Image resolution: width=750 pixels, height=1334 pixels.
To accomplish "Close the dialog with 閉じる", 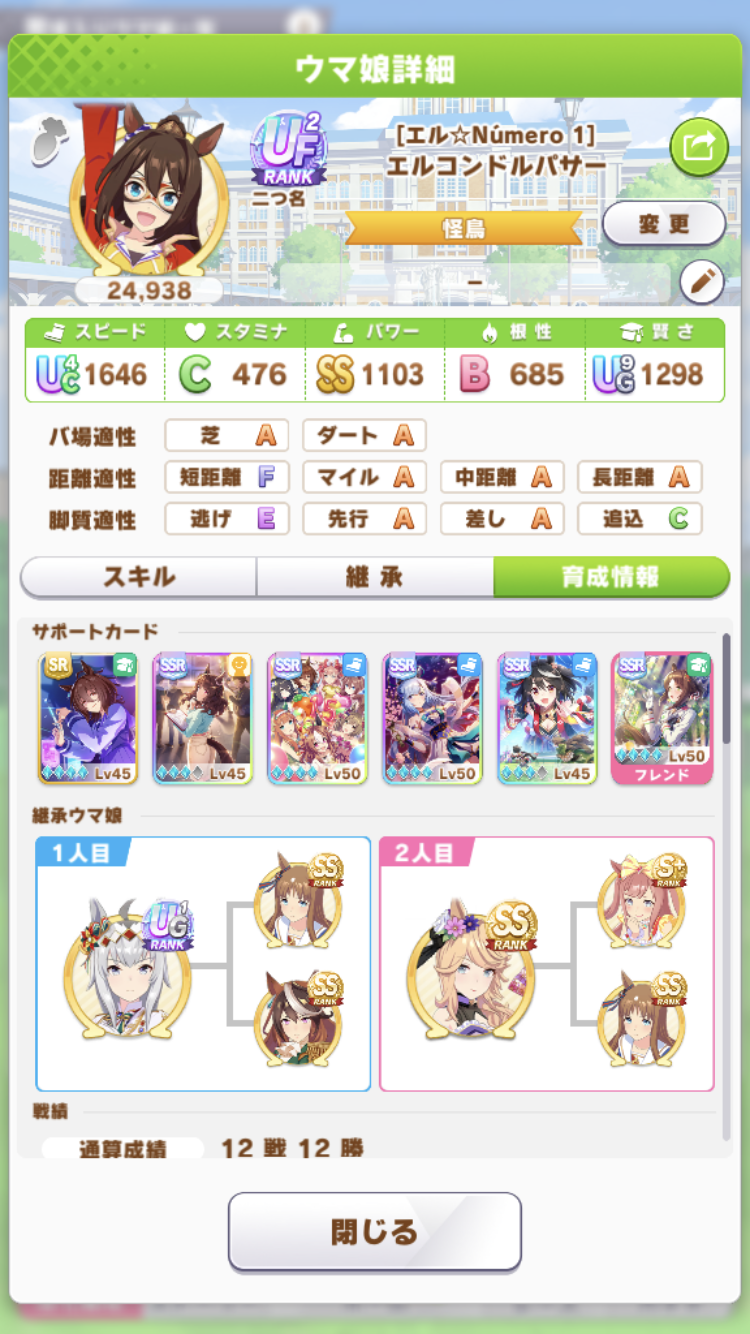I will click(375, 1231).
